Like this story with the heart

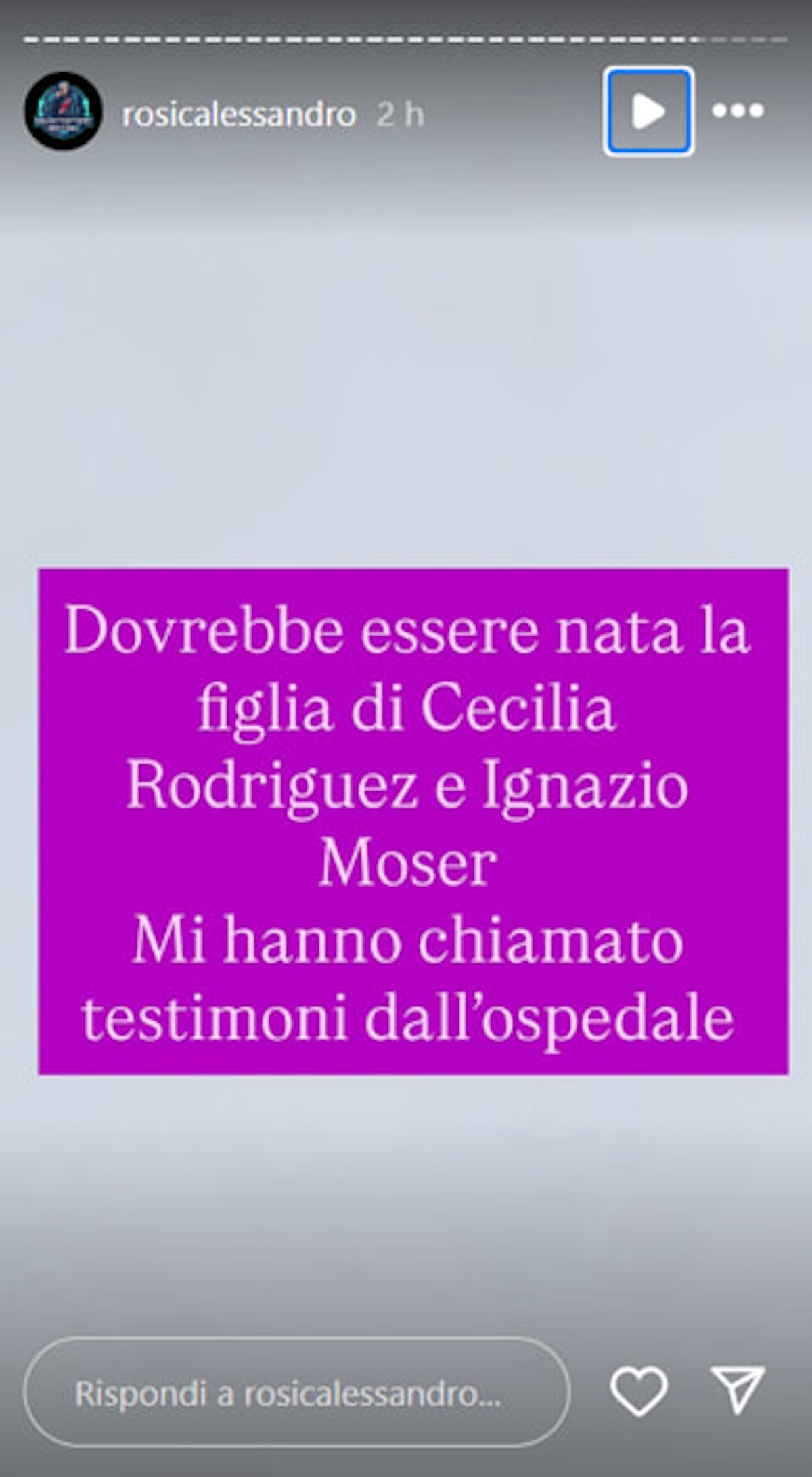click(x=638, y=1392)
